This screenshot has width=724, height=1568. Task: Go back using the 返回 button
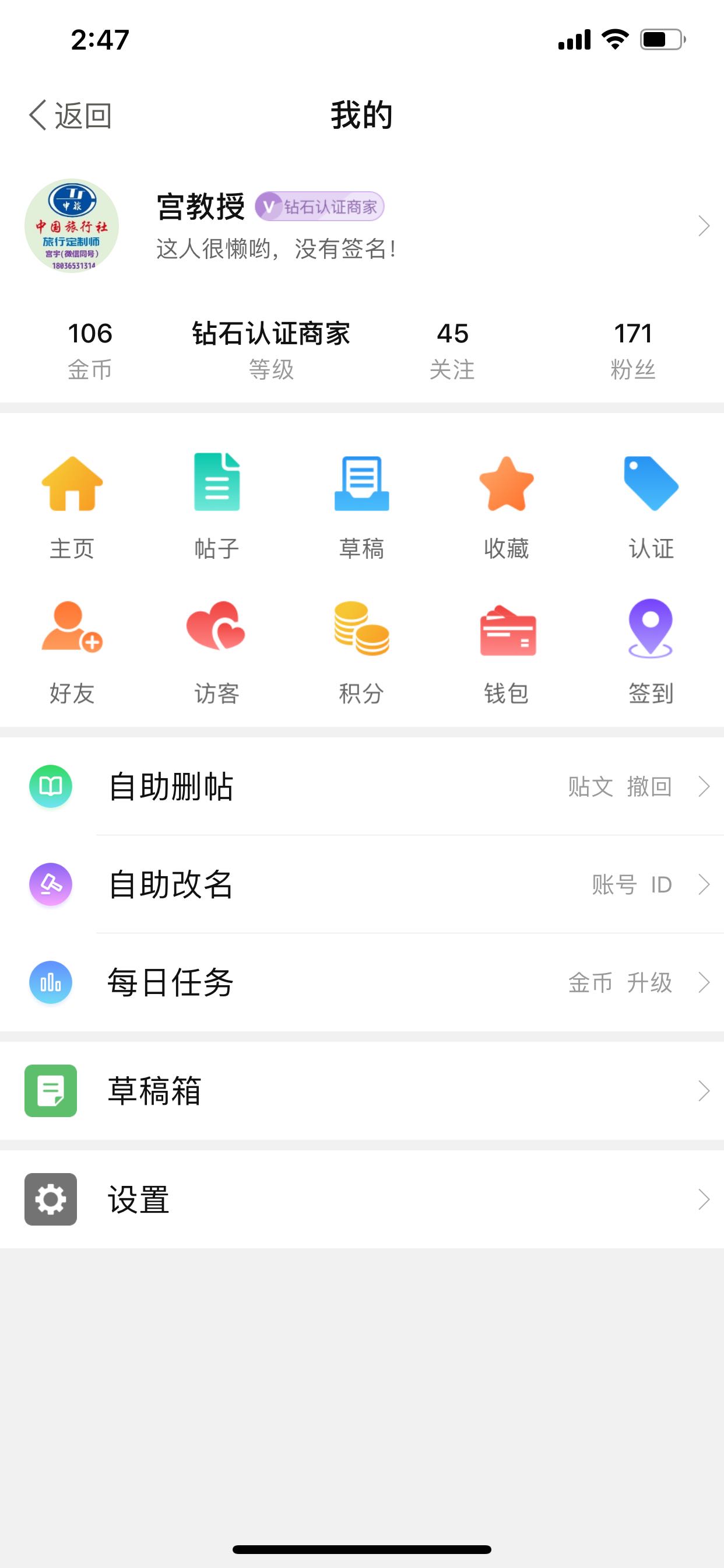click(70, 115)
